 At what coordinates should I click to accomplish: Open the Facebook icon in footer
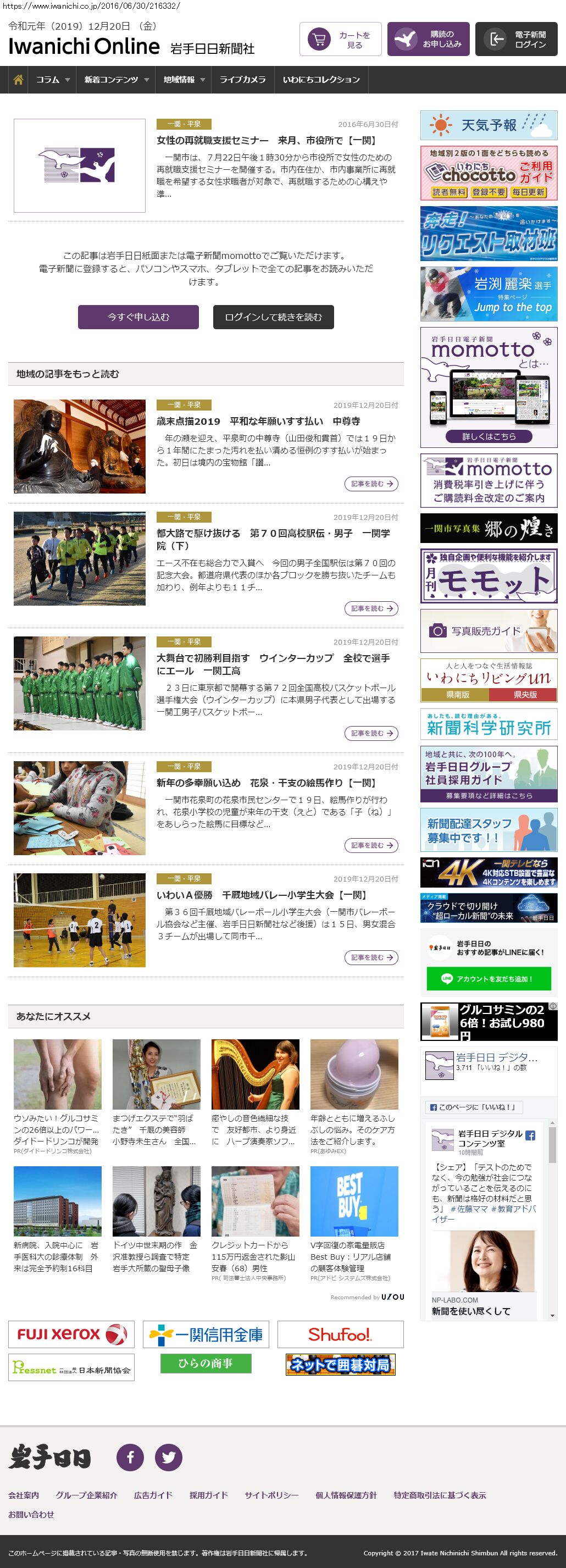pyautogui.click(x=130, y=1457)
